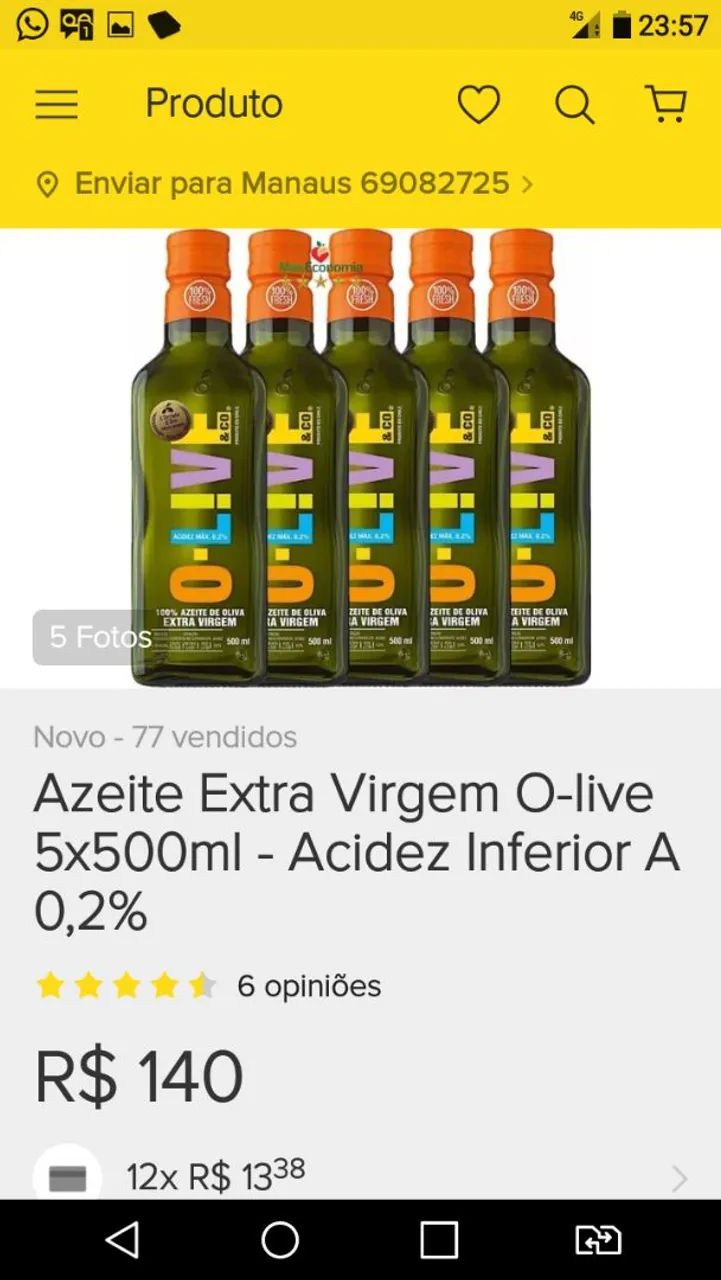721x1280 pixels.
Task: View the olive oil product photos
Action: (360, 457)
